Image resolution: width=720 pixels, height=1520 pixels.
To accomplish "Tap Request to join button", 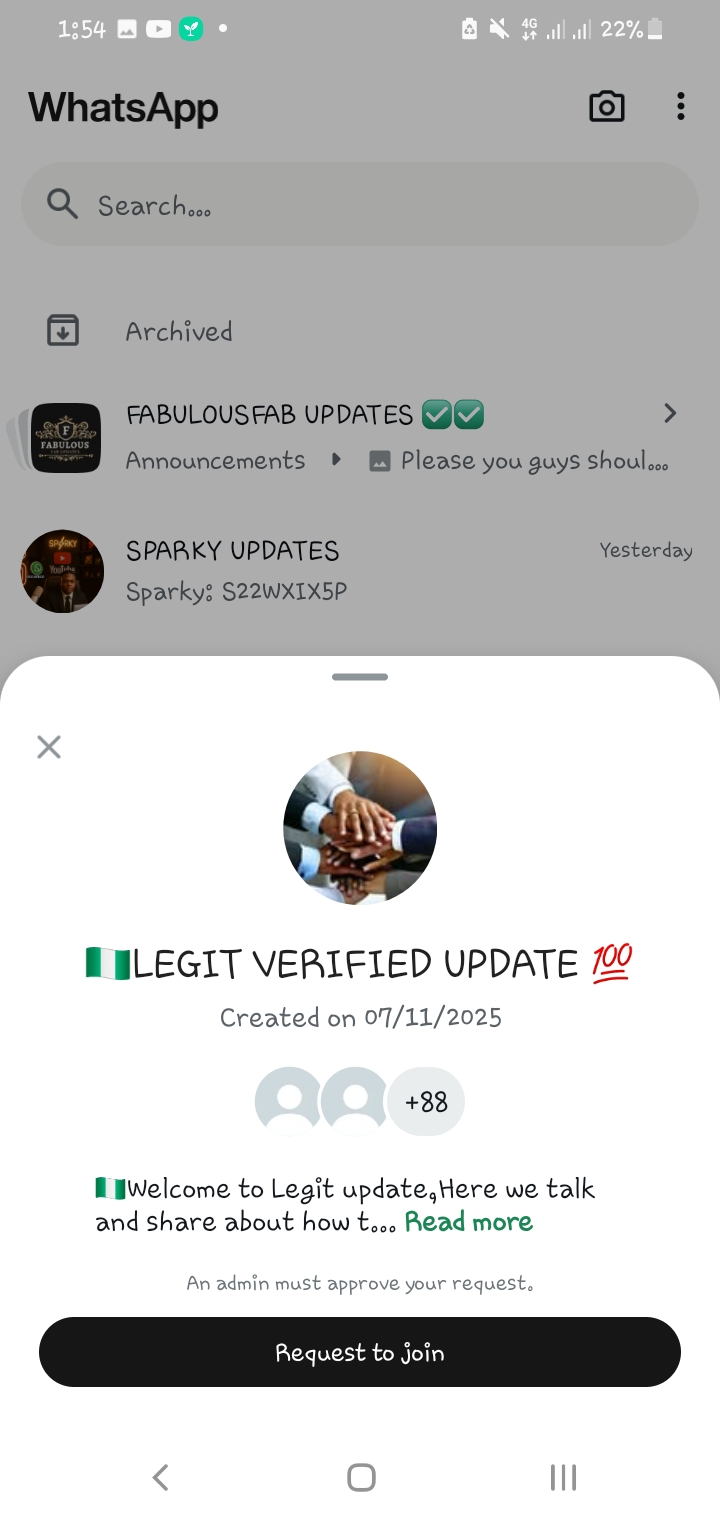I will coord(360,1352).
